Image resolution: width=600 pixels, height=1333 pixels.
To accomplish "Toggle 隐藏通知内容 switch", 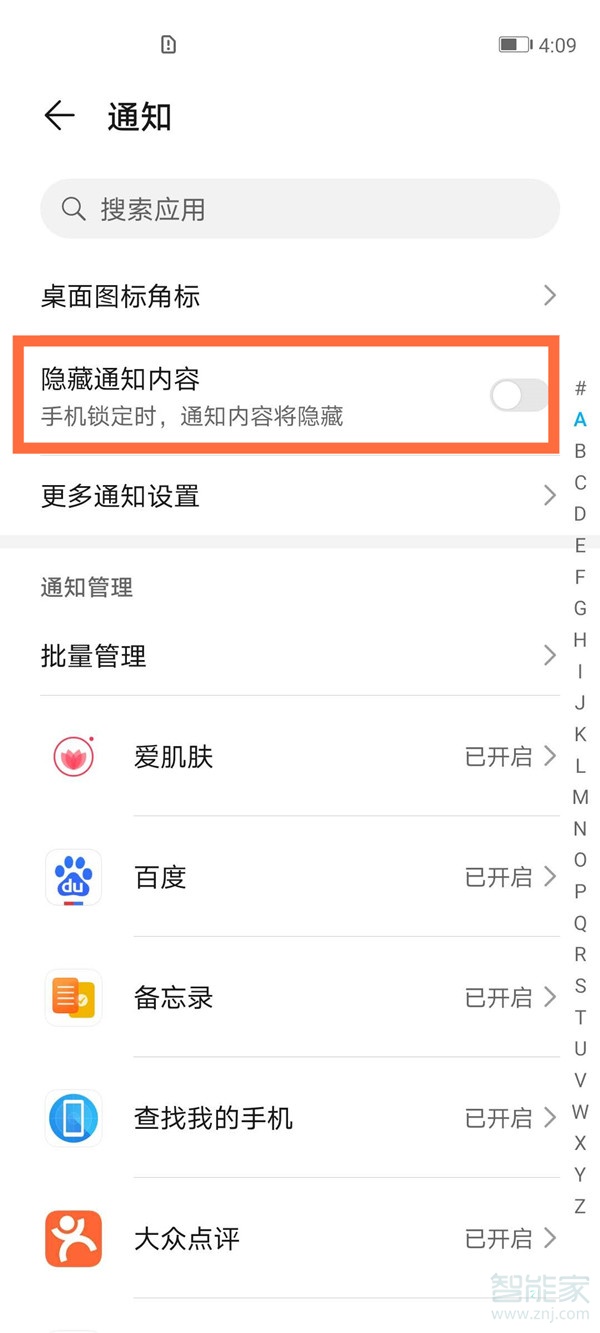I will coord(519,396).
